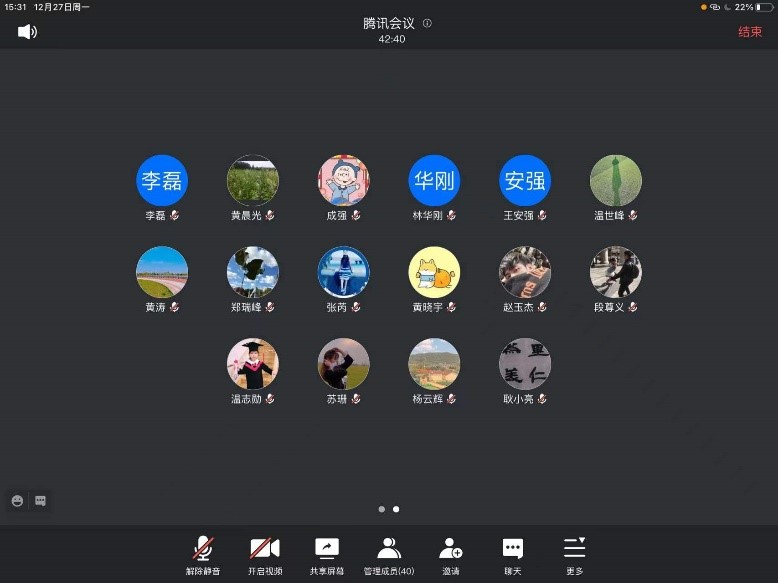Open the 更多 menu
The image size is (778, 583).
click(574, 553)
